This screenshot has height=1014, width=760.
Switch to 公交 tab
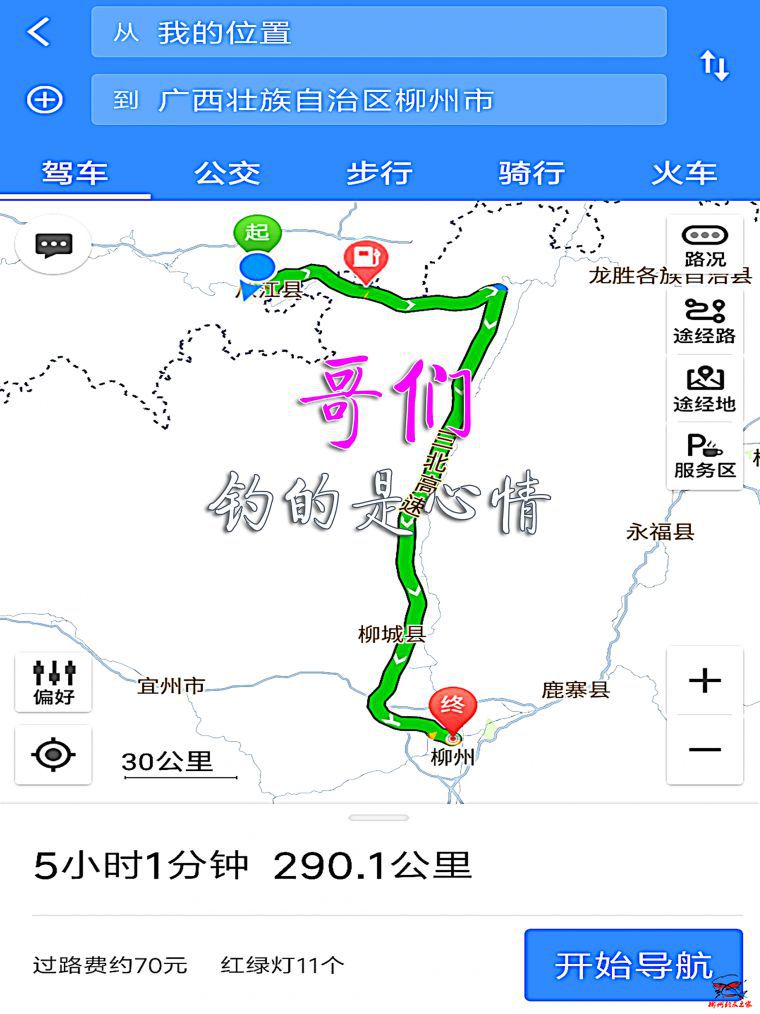[227, 173]
